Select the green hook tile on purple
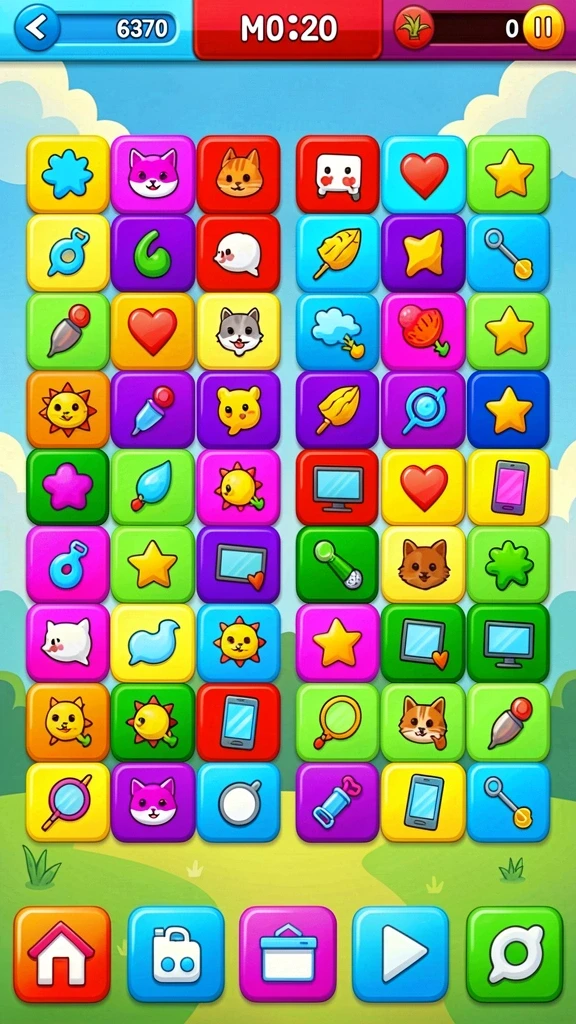576x1024 pixels. [153, 253]
